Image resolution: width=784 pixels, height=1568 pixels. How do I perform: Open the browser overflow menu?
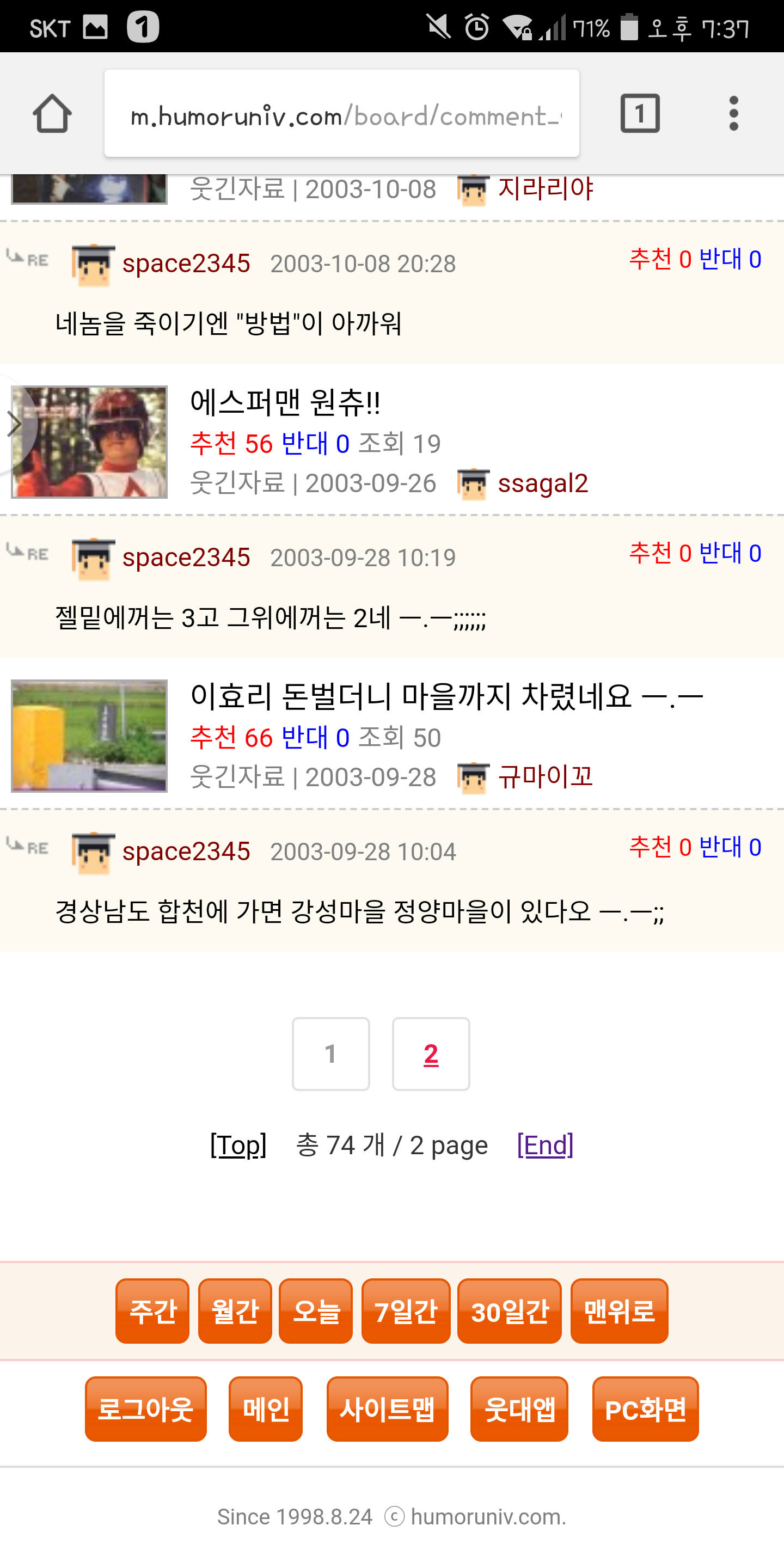coord(733,113)
